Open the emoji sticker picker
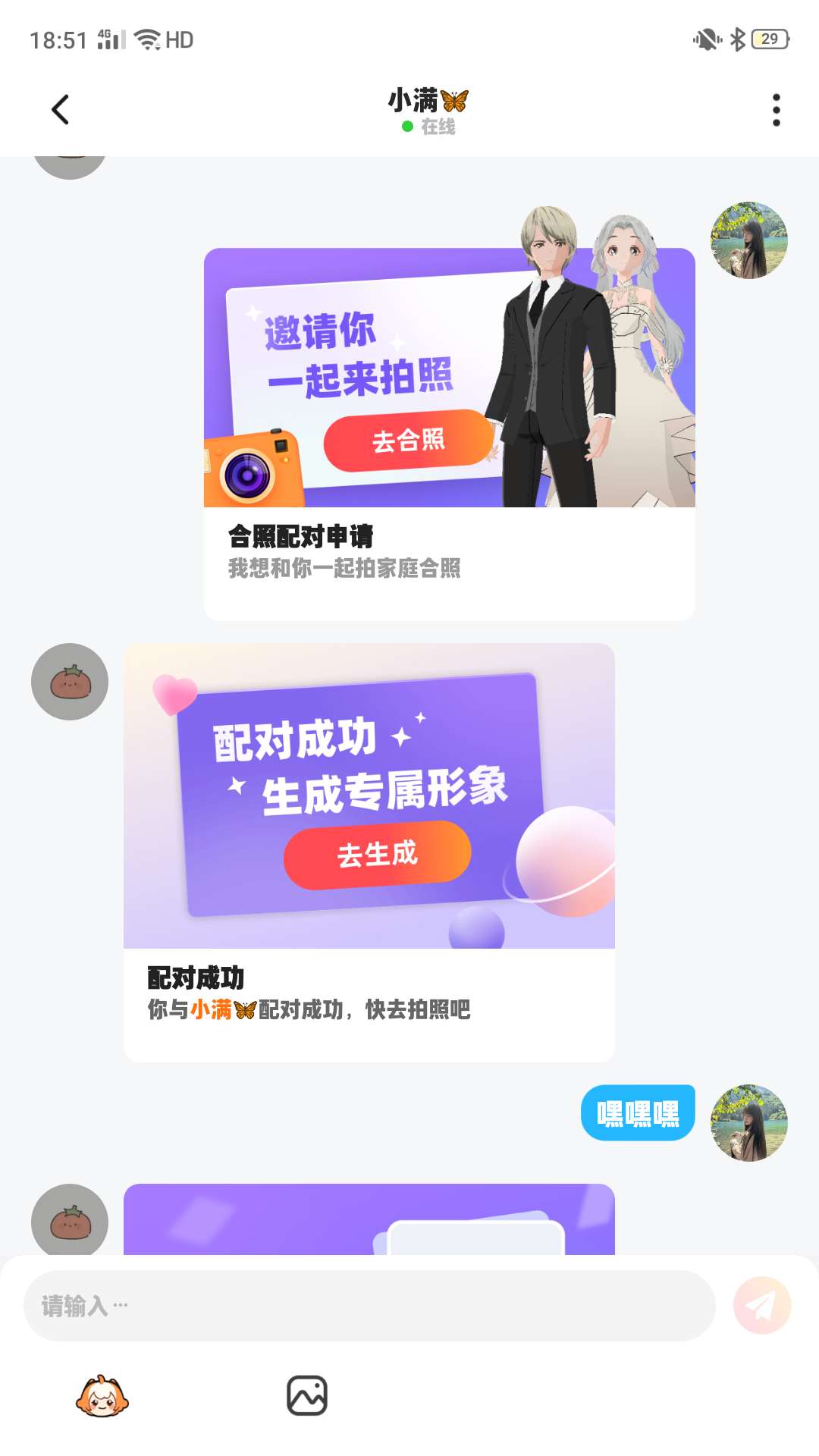819x1456 pixels. (102, 1396)
